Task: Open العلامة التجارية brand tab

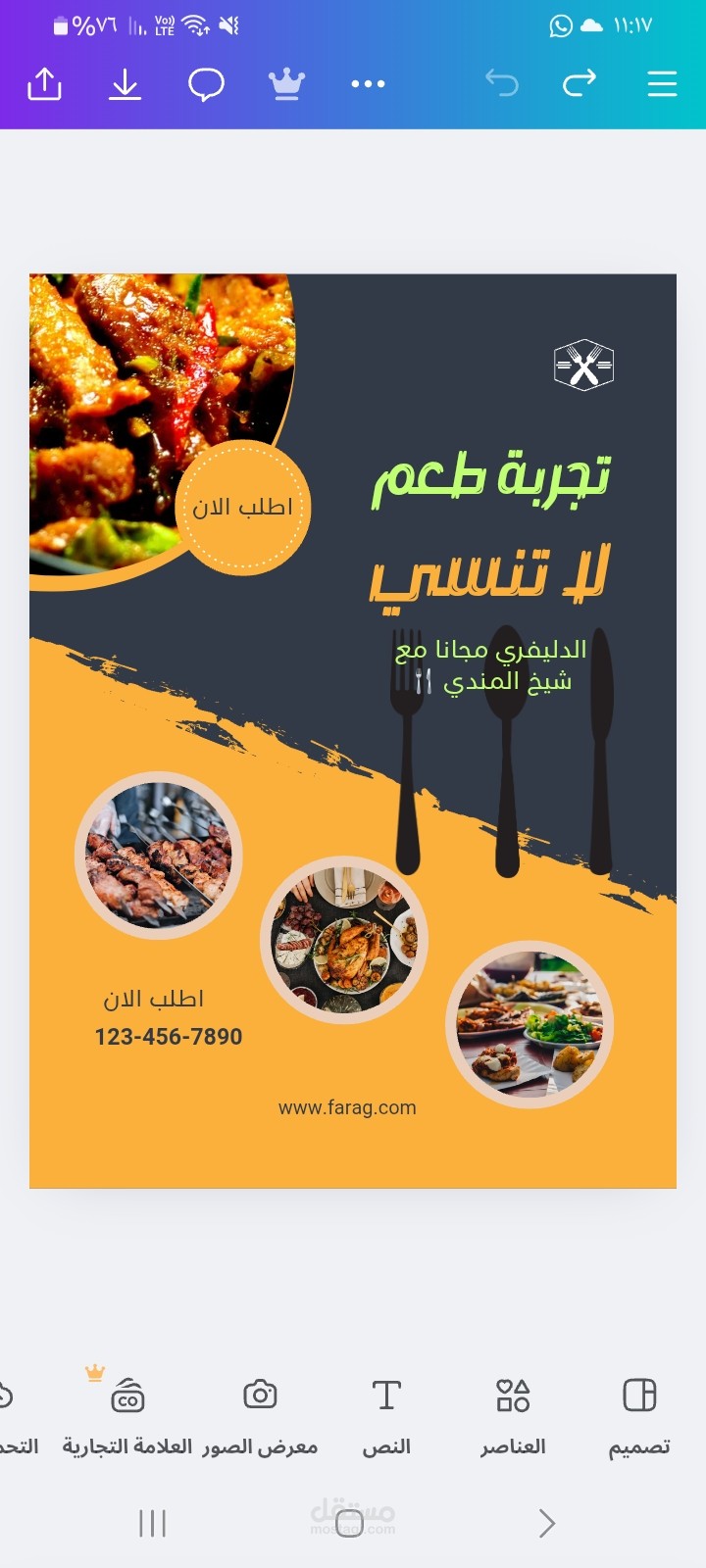Action: click(127, 1417)
